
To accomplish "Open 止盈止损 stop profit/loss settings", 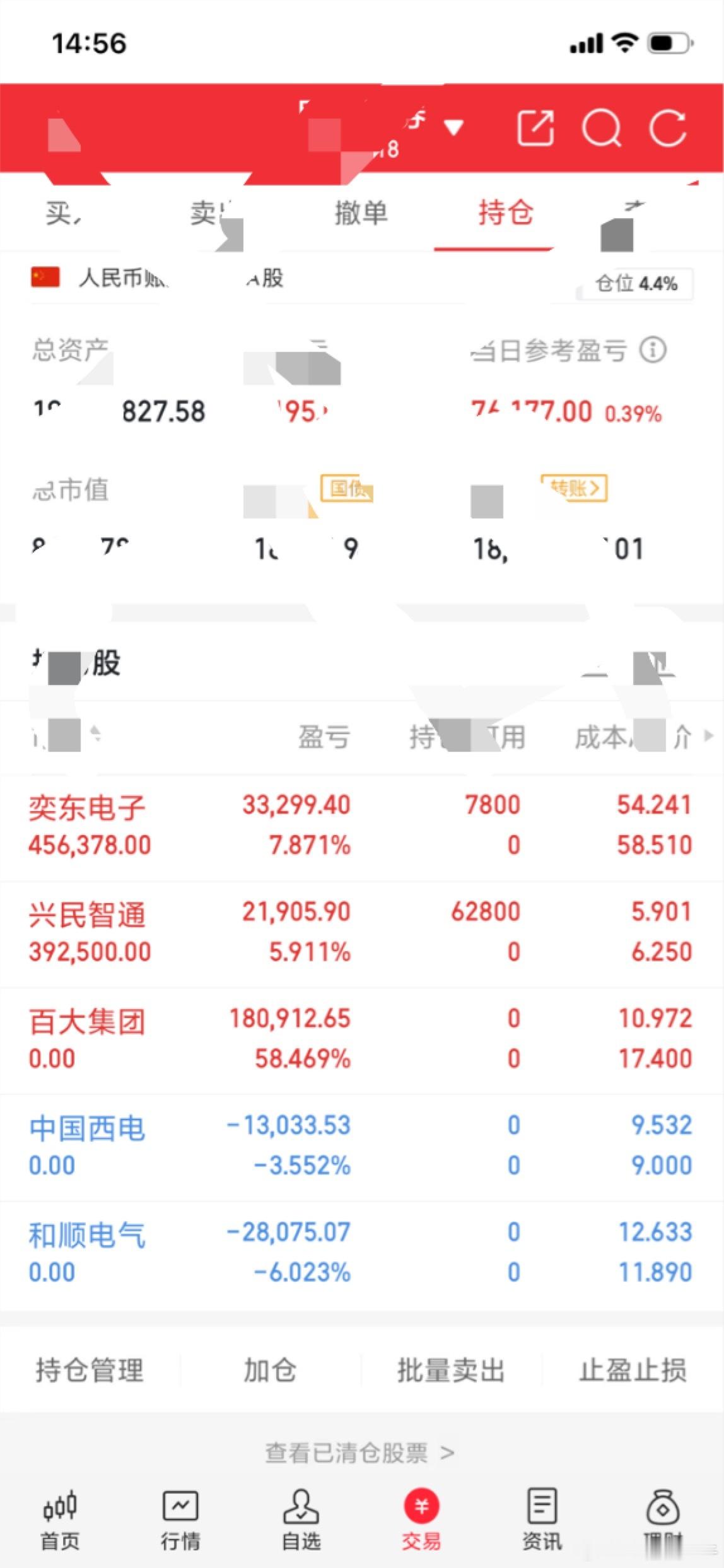I will click(x=634, y=1370).
